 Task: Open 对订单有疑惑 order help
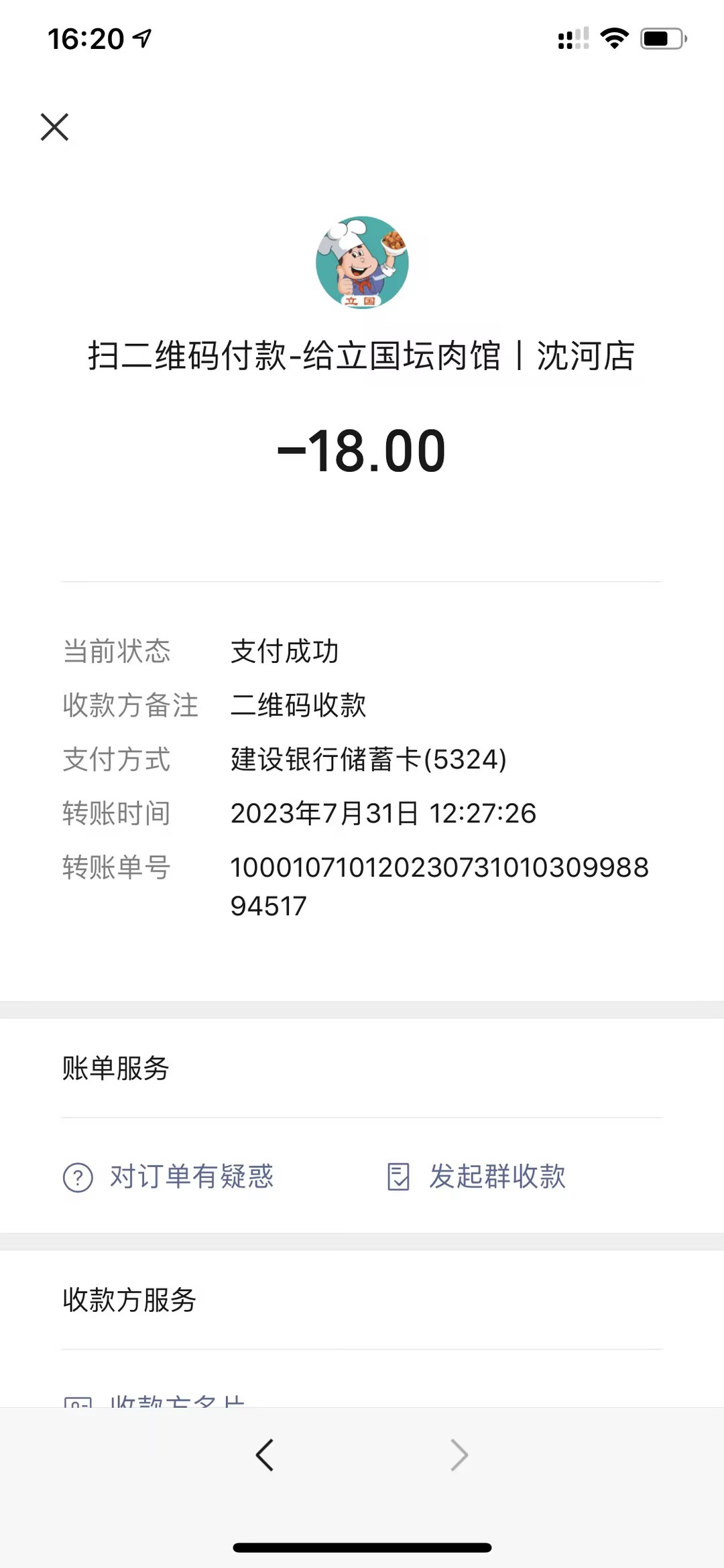pyautogui.click(x=169, y=1177)
